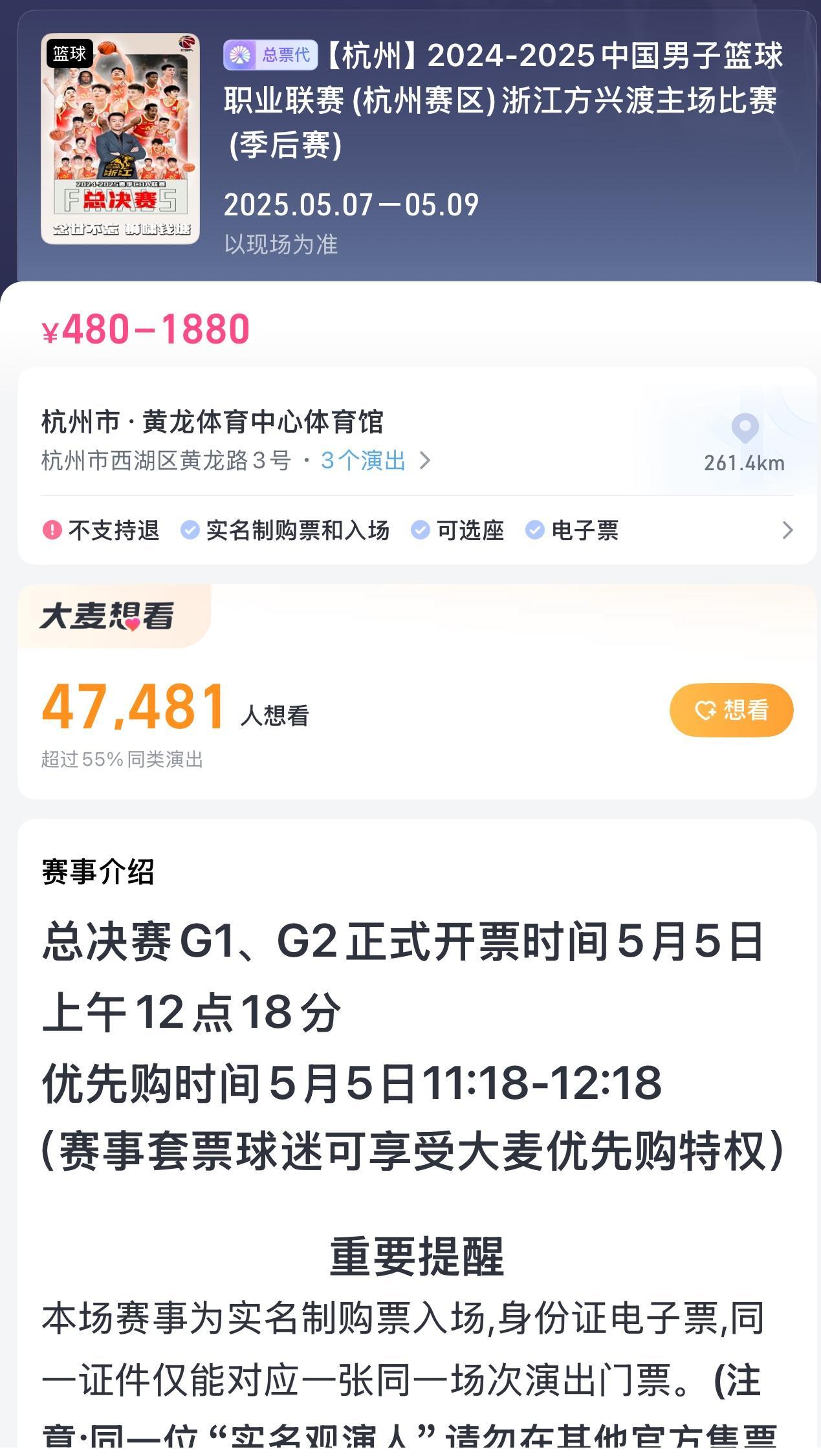Image resolution: width=821 pixels, height=1456 pixels.
Task: Click the blue check icon beside 实名制购票和入场
Action: point(188,530)
